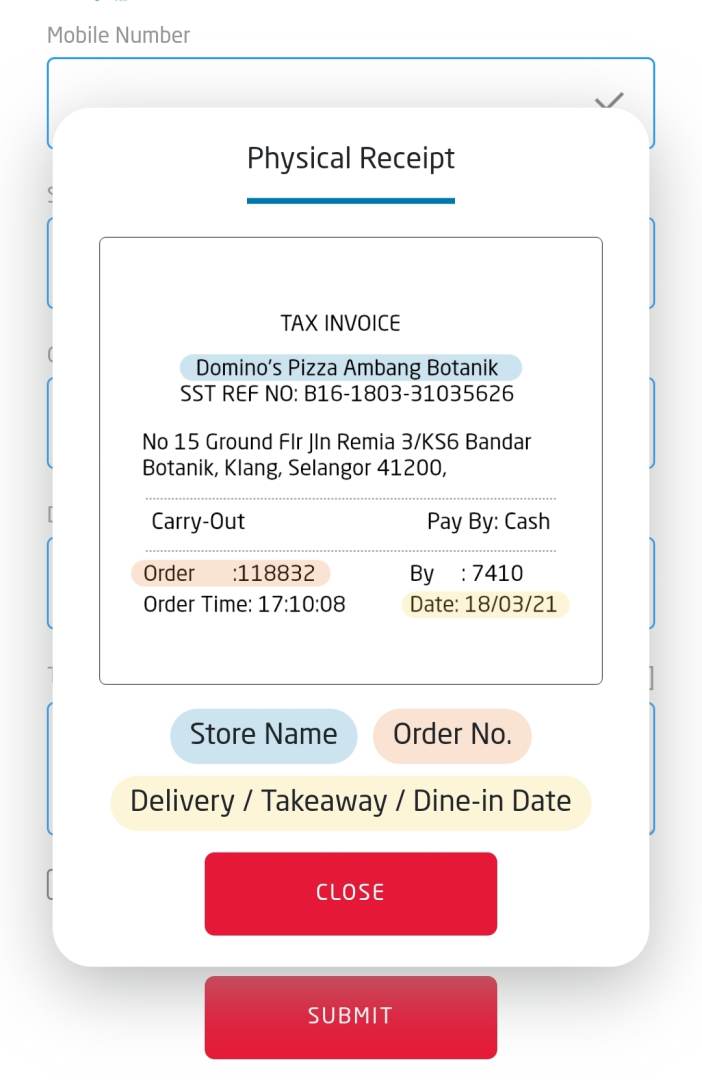Select the Mobile Number field
Image resolution: width=702 pixels, height=1080 pixels.
350,82
